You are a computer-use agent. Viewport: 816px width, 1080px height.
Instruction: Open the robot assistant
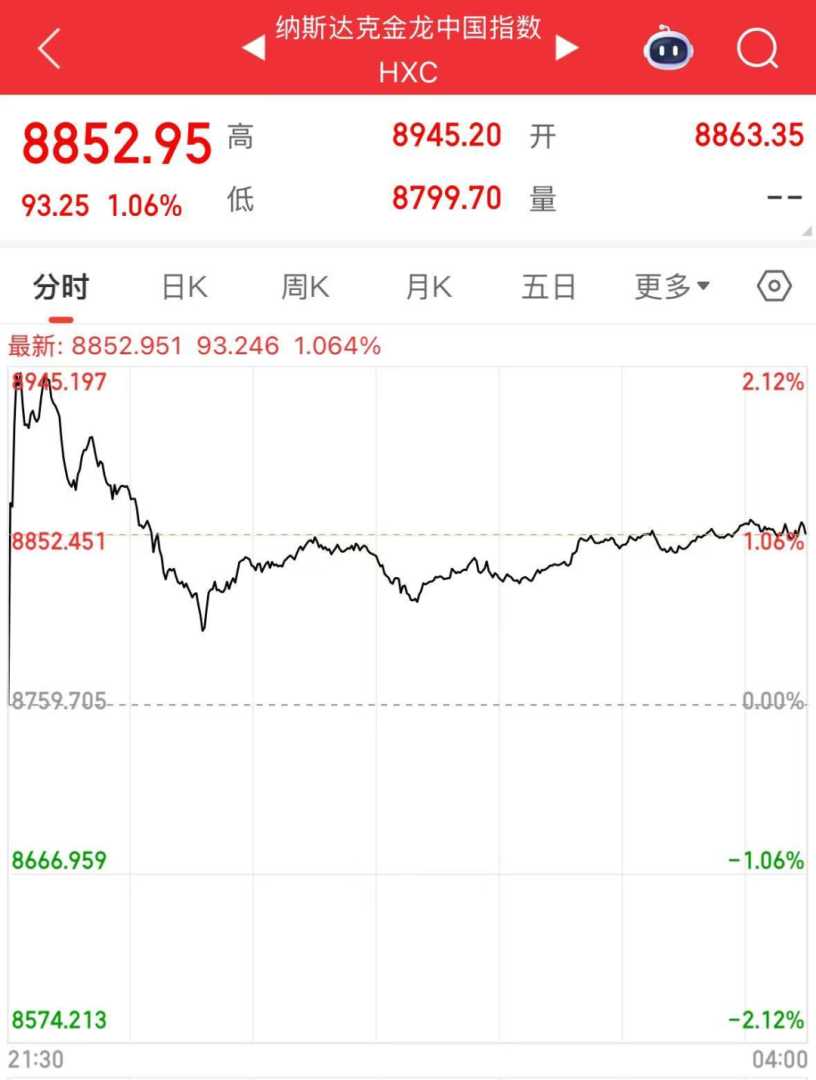(x=668, y=48)
